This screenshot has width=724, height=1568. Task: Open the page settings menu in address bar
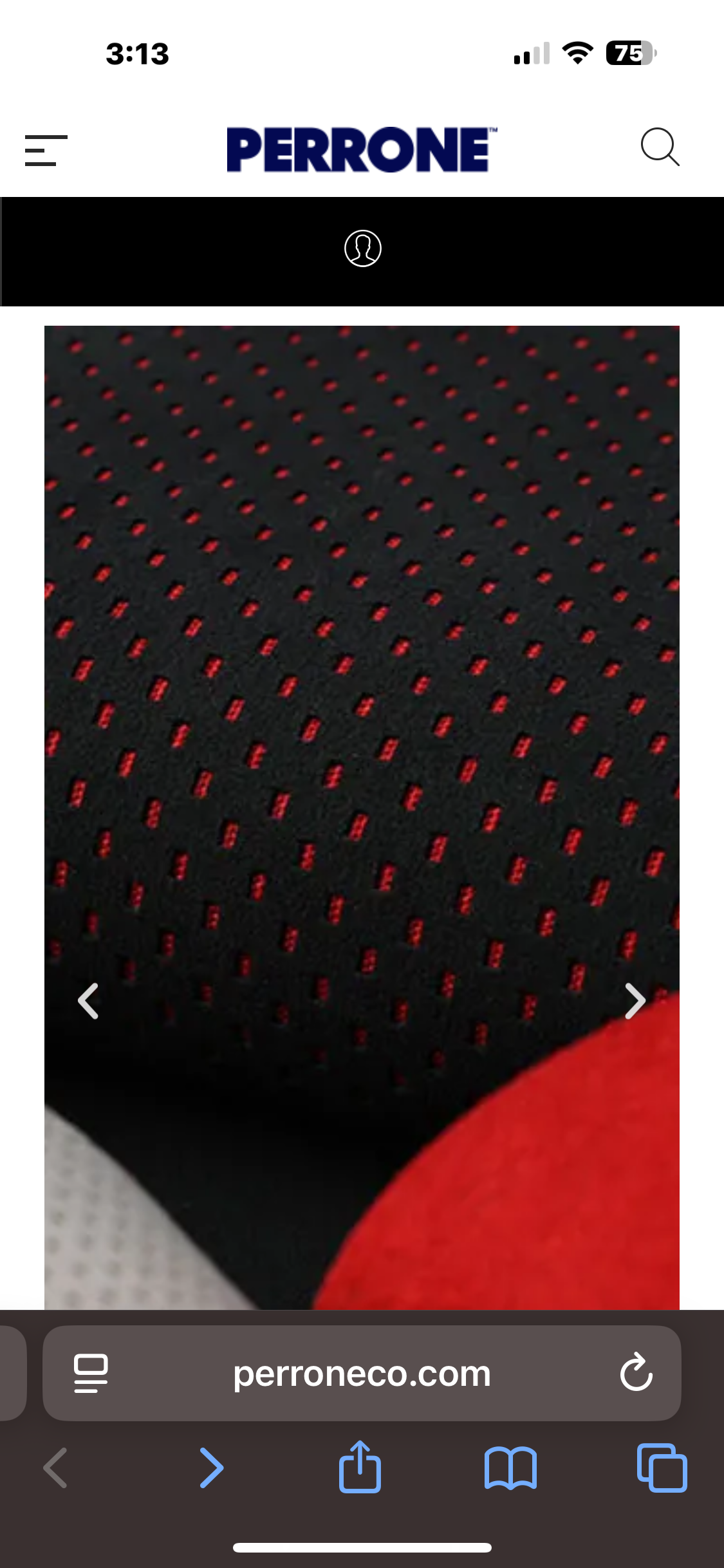pos(91,1374)
